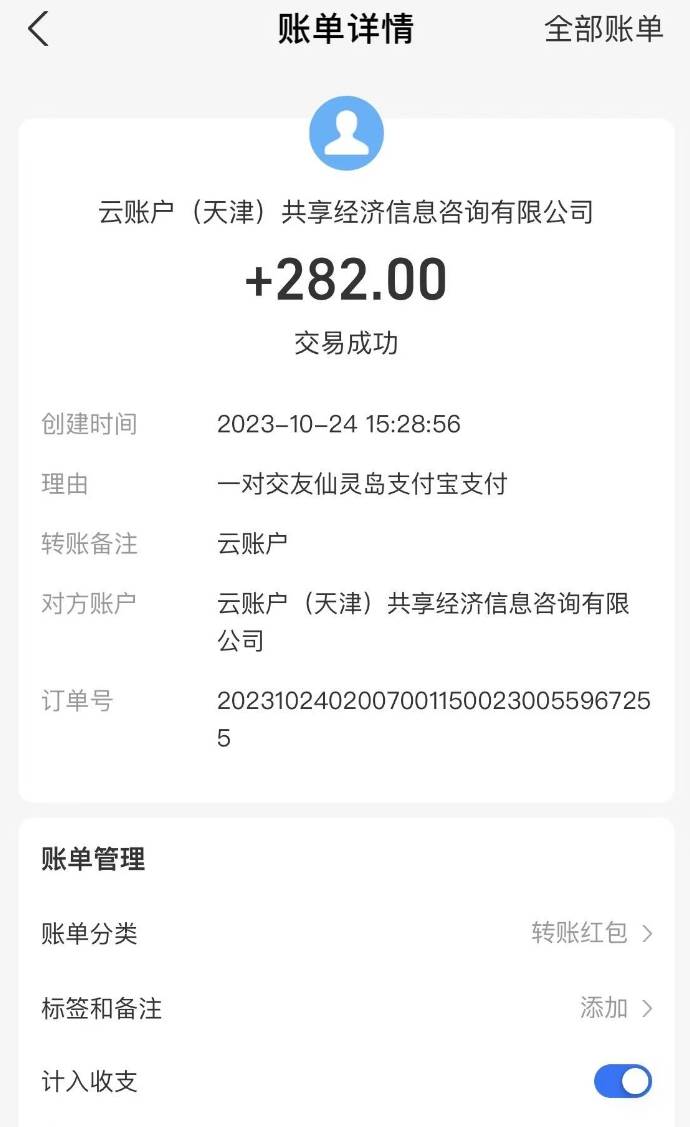Open the payer's profile avatar
Viewport: 690px width, 1127px height.
click(346, 133)
